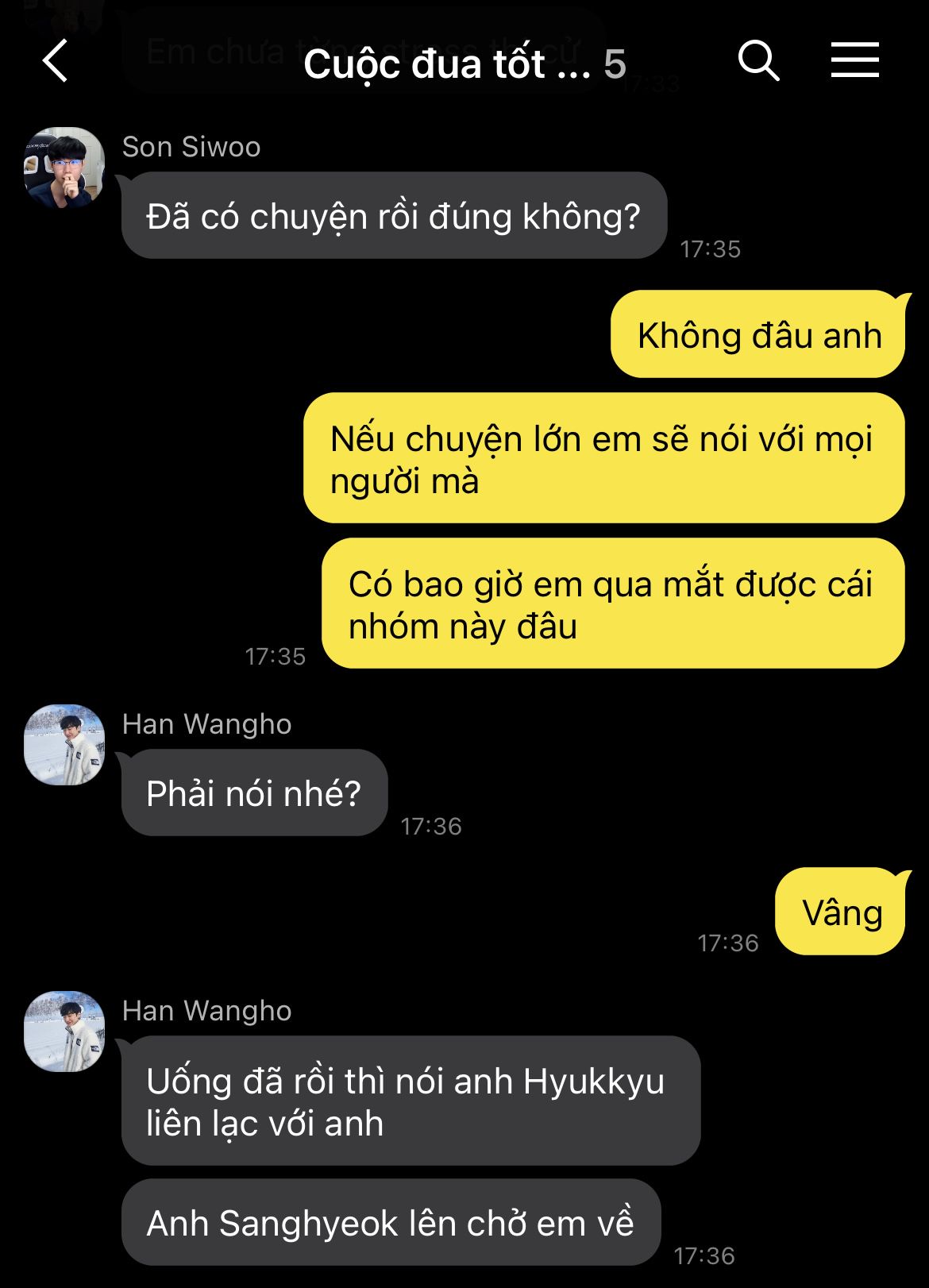This screenshot has width=929, height=1288.
Task: View Han Wangho's avatar beside "Phải nói nhé?"
Action: [x=64, y=745]
